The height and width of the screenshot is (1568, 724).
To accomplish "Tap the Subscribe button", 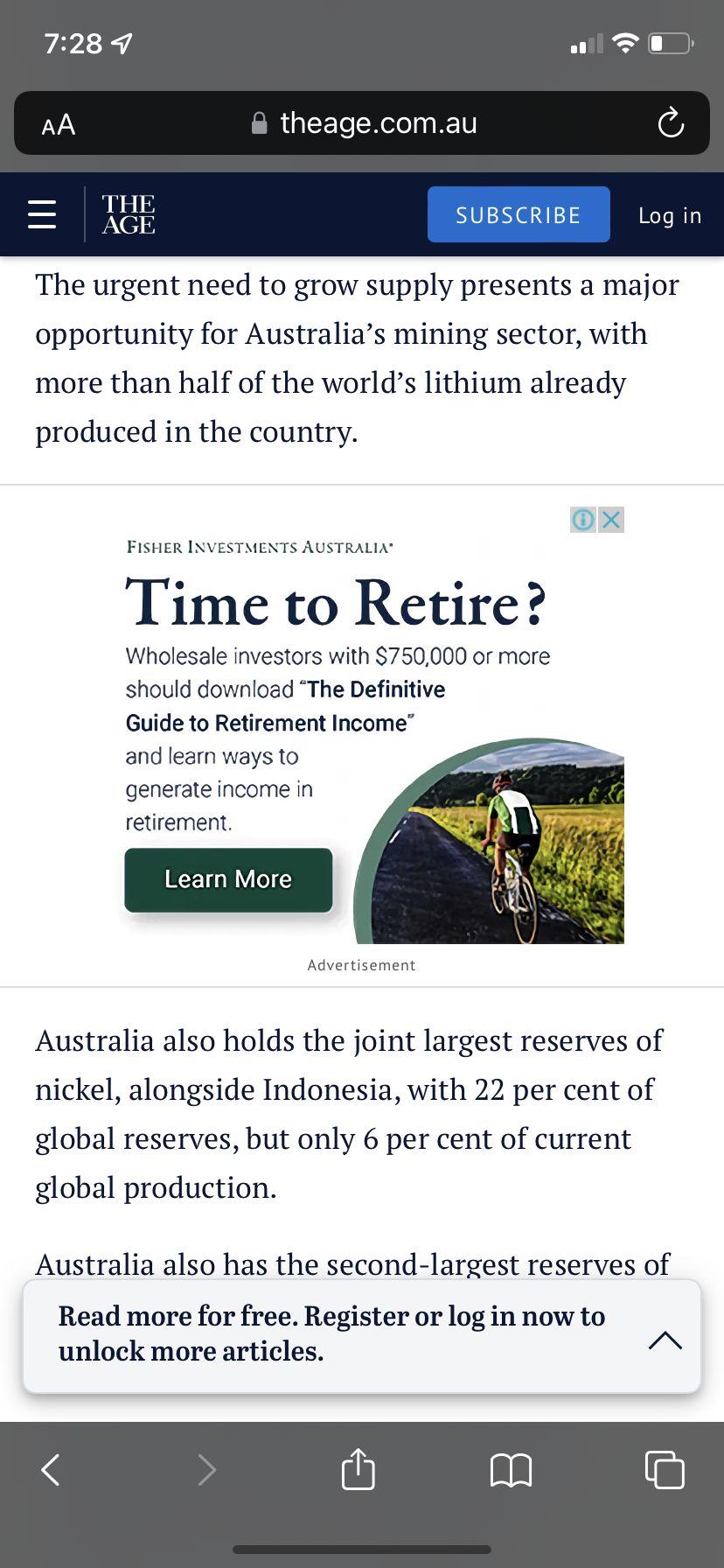I will pos(519,214).
